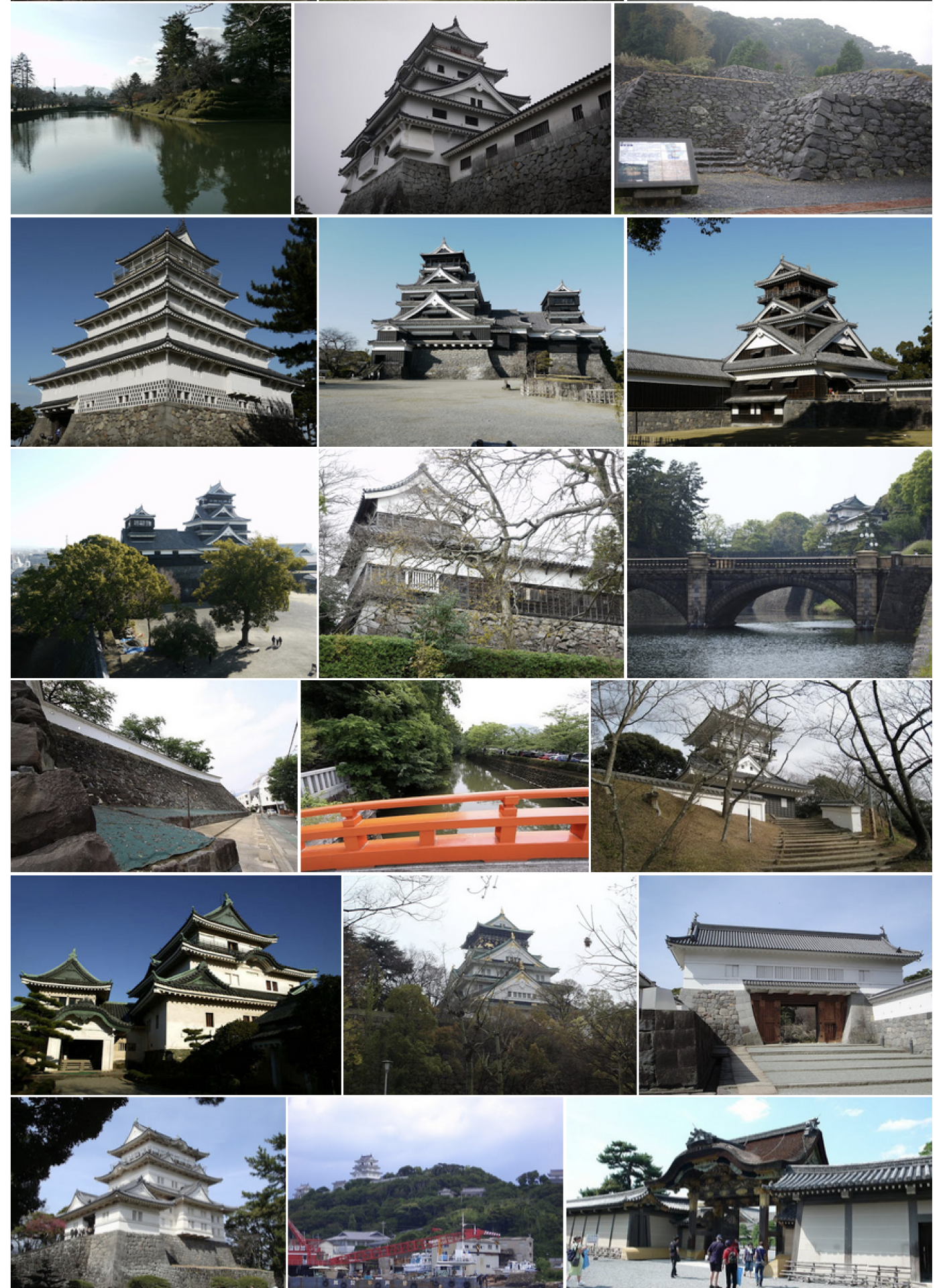This screenshot has width=945, height=1288.
Task: Open the aerial castle photo behind green trees
Action: pyautogui.click(x=163, y=563)
